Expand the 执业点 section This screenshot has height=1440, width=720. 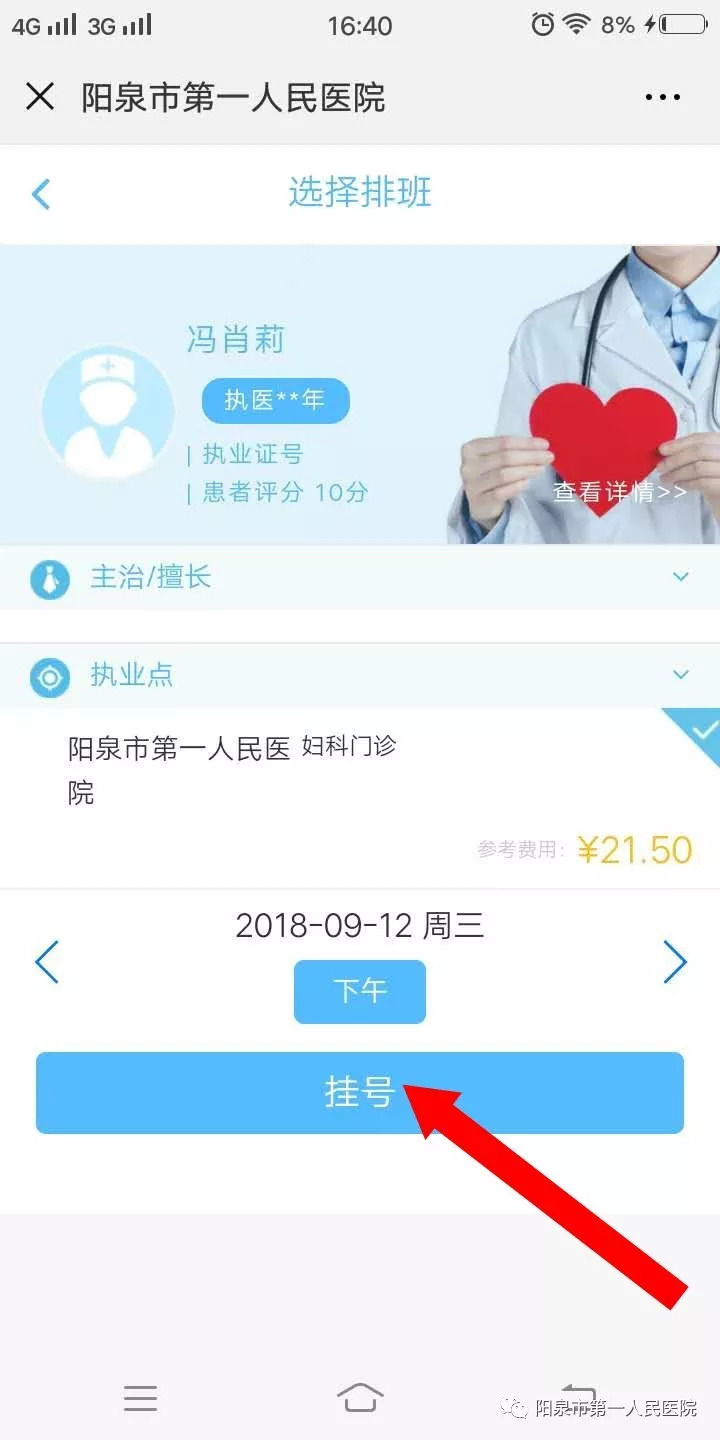tap(360, 676)
